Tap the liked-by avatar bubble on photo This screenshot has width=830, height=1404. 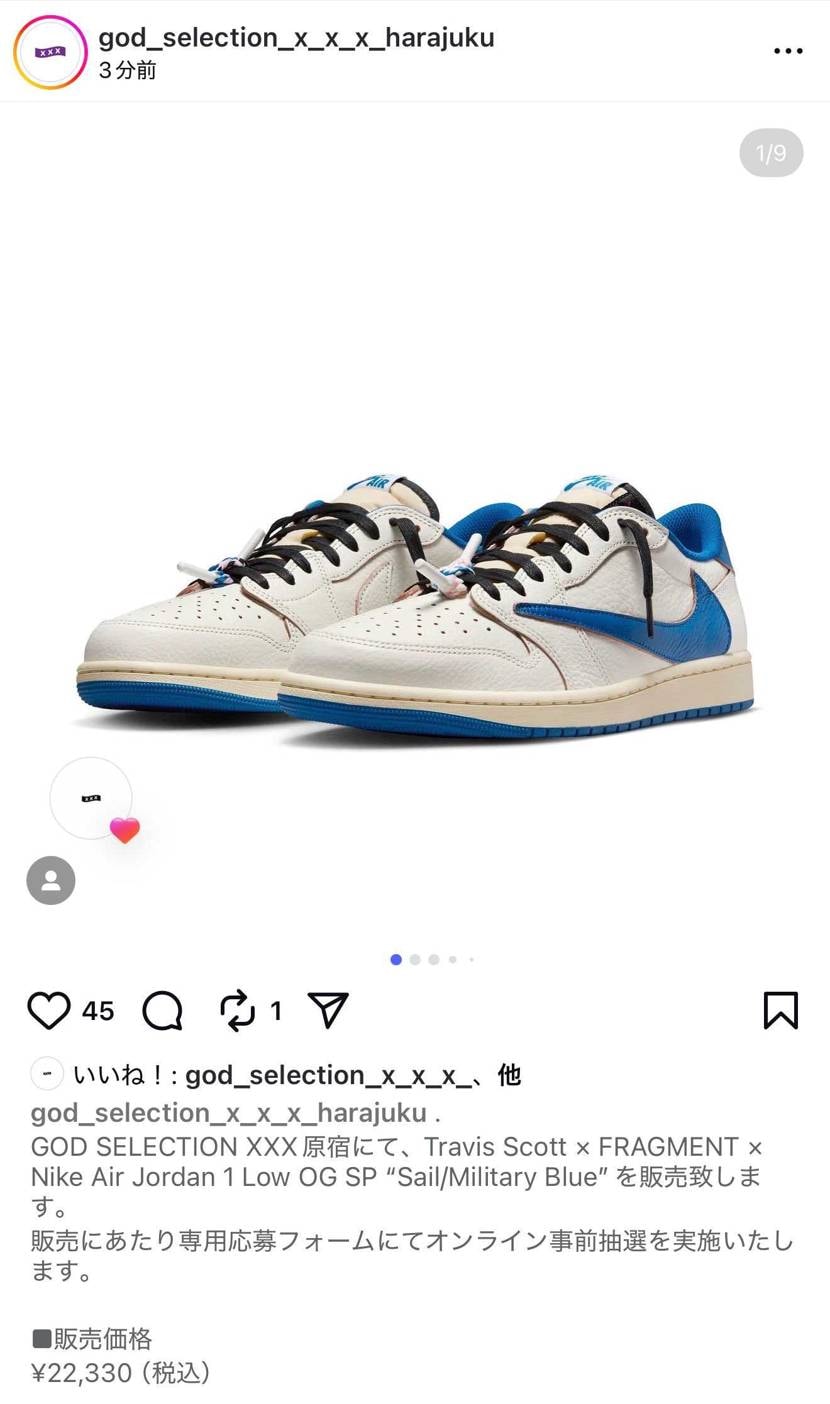(91, 798)
